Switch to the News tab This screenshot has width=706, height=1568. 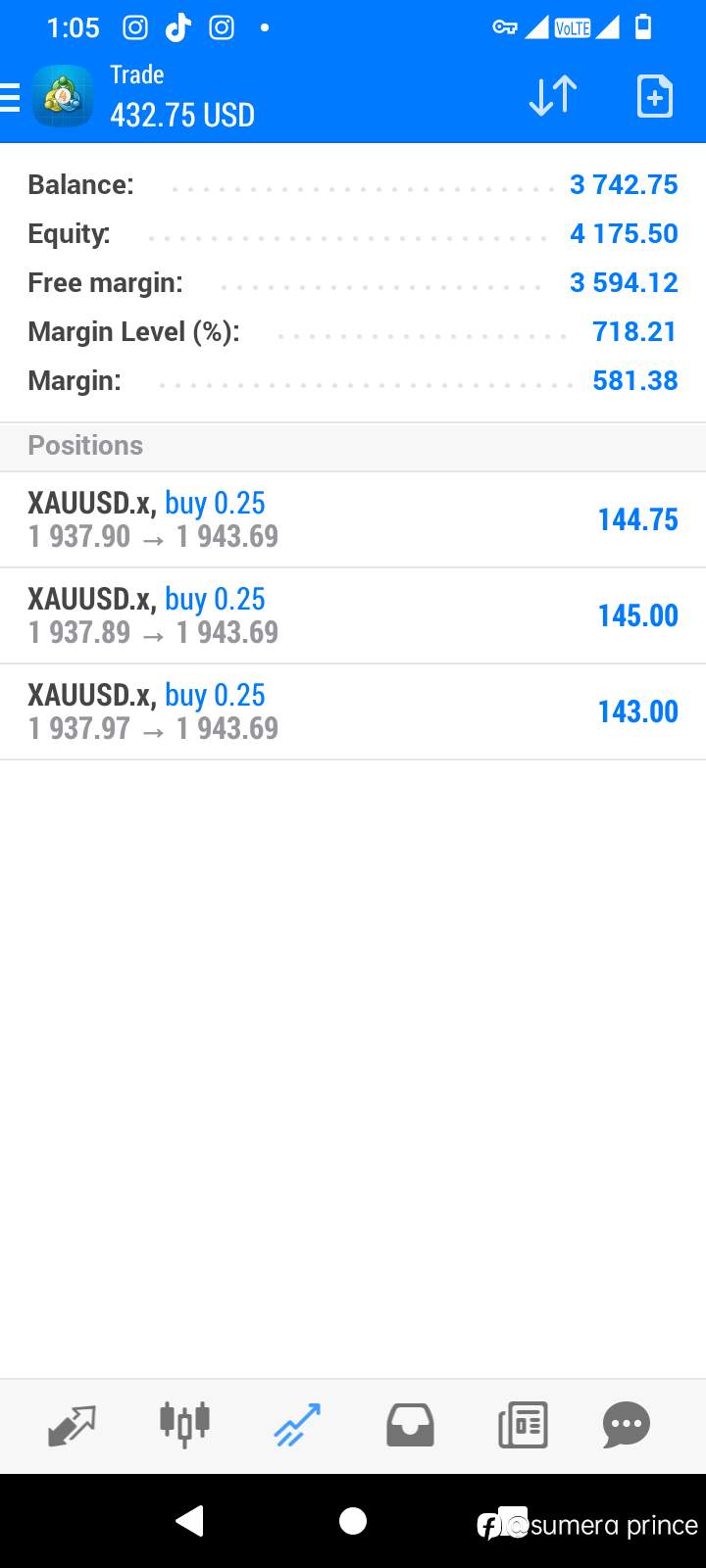point(523,1425)
